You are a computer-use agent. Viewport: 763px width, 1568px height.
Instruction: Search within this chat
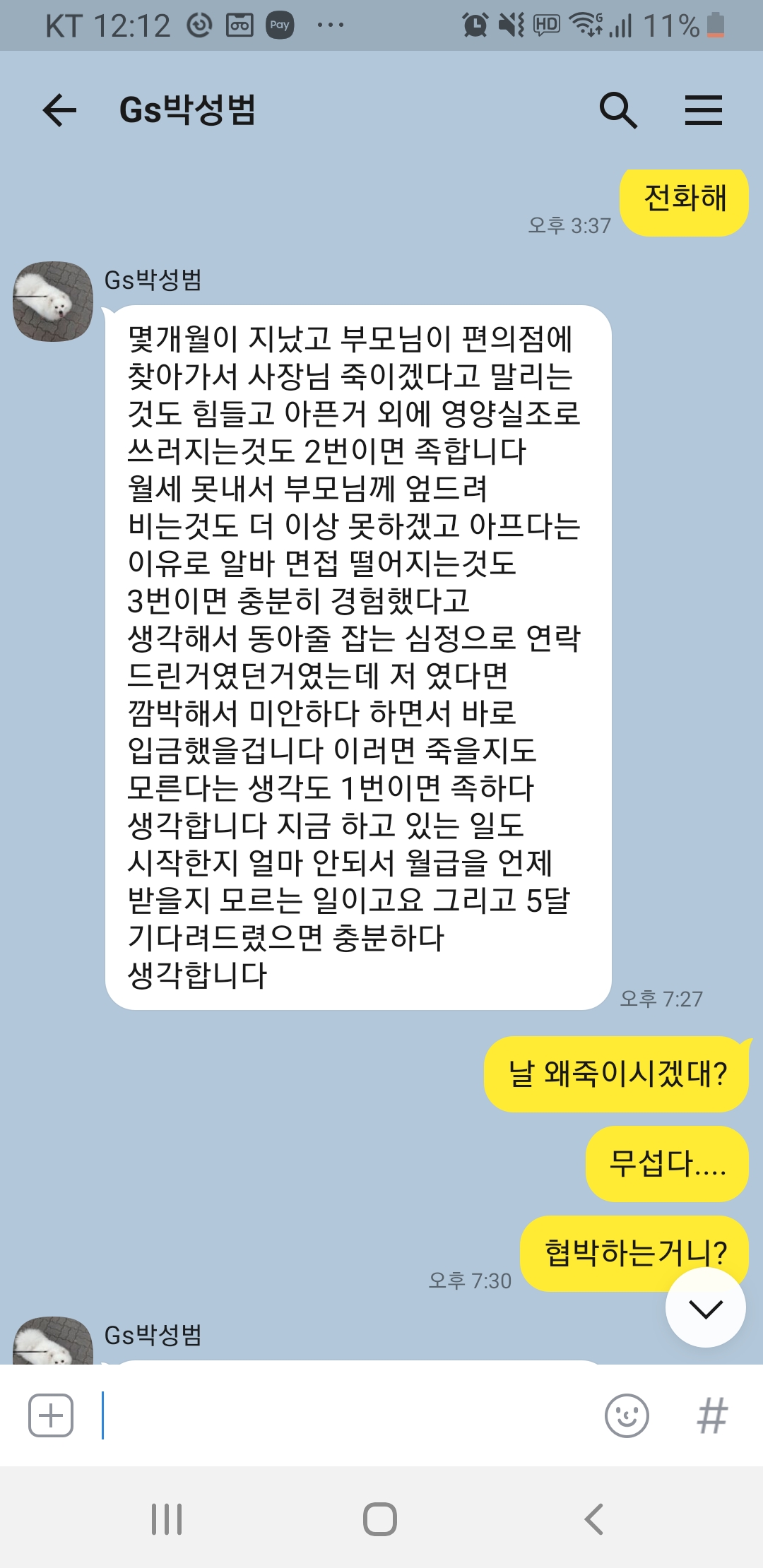click(618, 110)
